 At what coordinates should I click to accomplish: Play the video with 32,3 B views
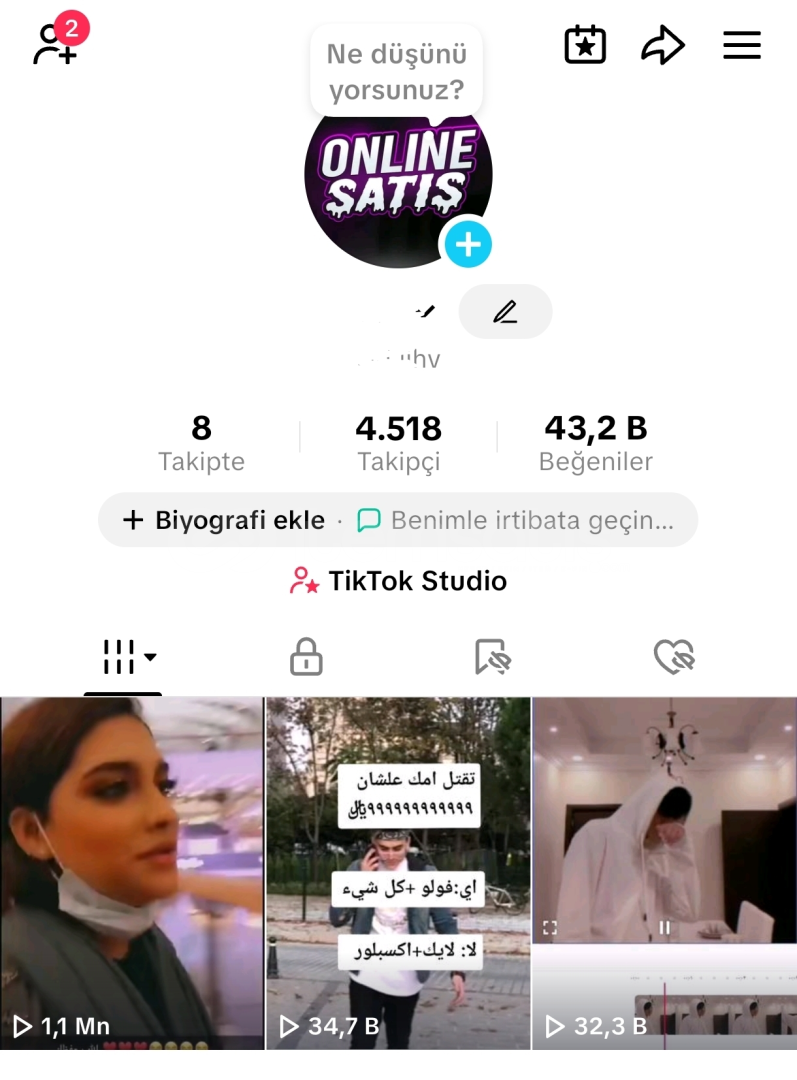[664, 872]
